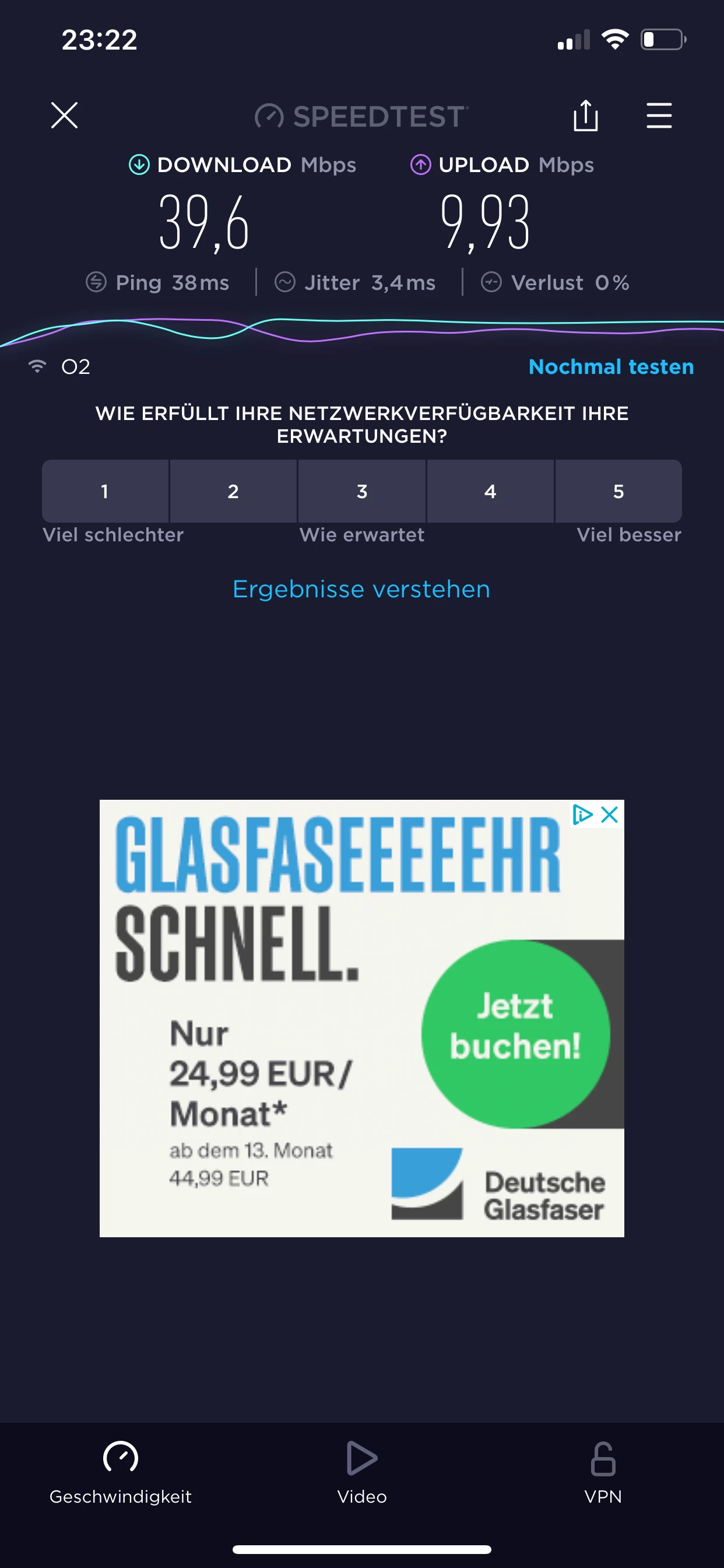The width and height of the screenshot is (724, 1568).
Task: Switch to the VPN tab
Action: [603, 1472]
